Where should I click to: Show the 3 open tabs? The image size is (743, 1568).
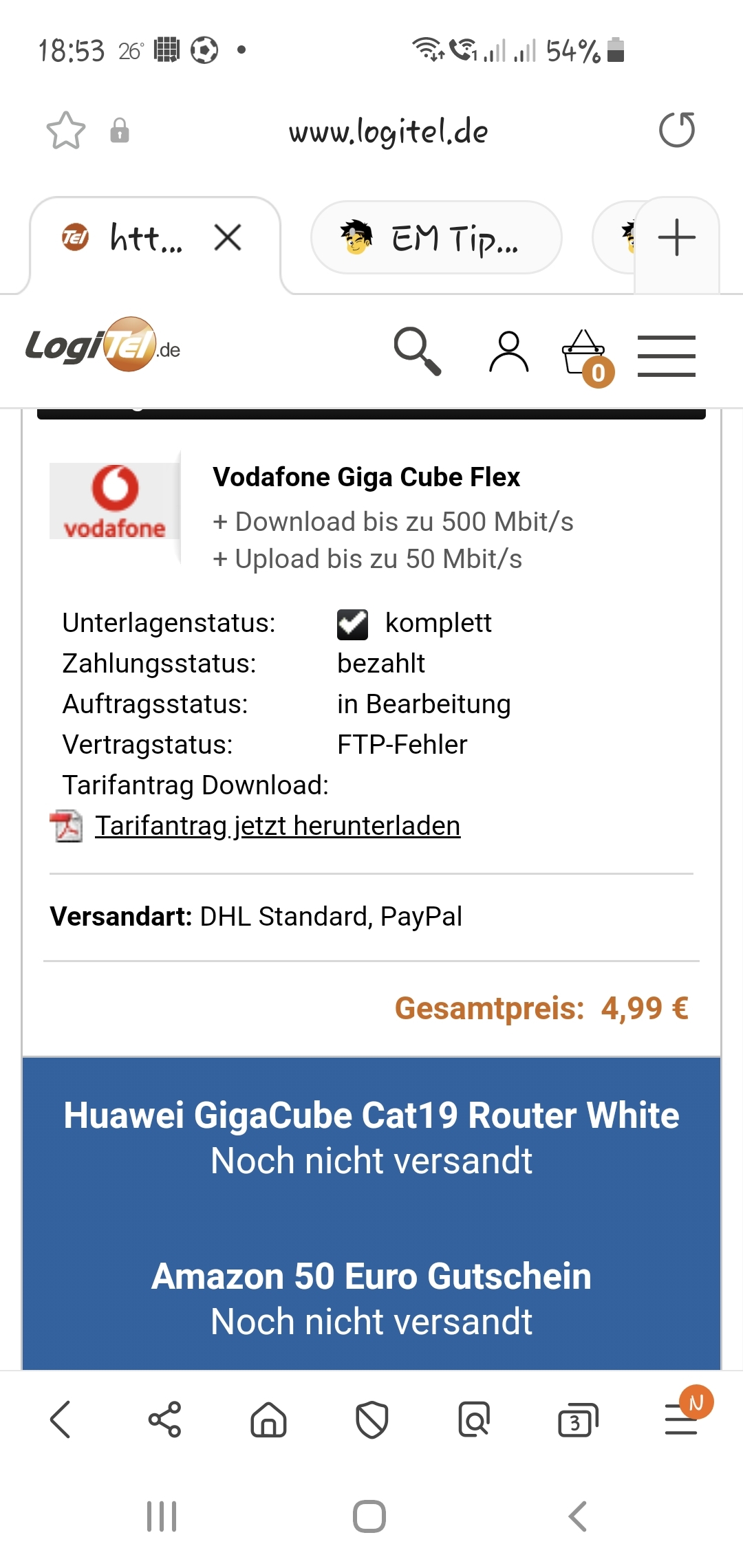pos(578,1420)
